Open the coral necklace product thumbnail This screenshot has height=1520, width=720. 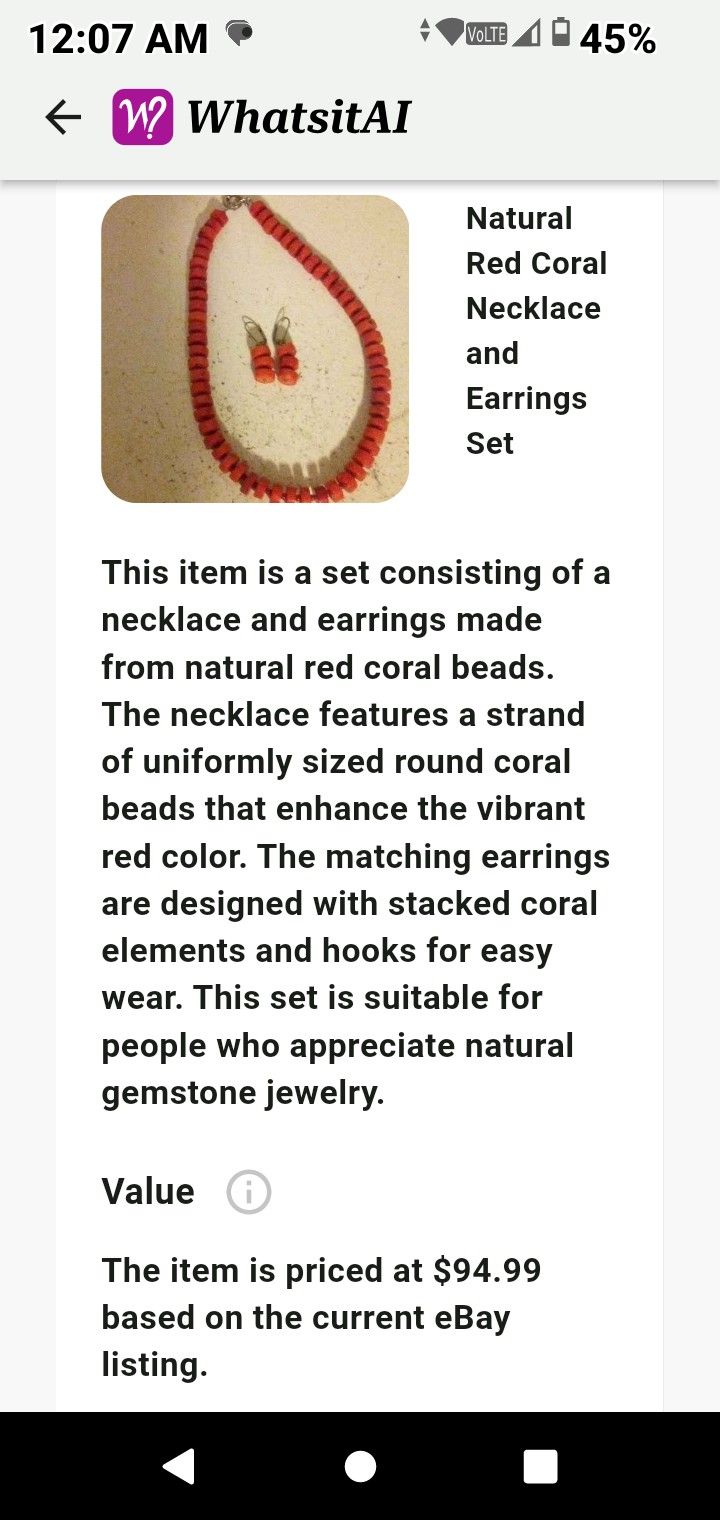click(254, 349)
